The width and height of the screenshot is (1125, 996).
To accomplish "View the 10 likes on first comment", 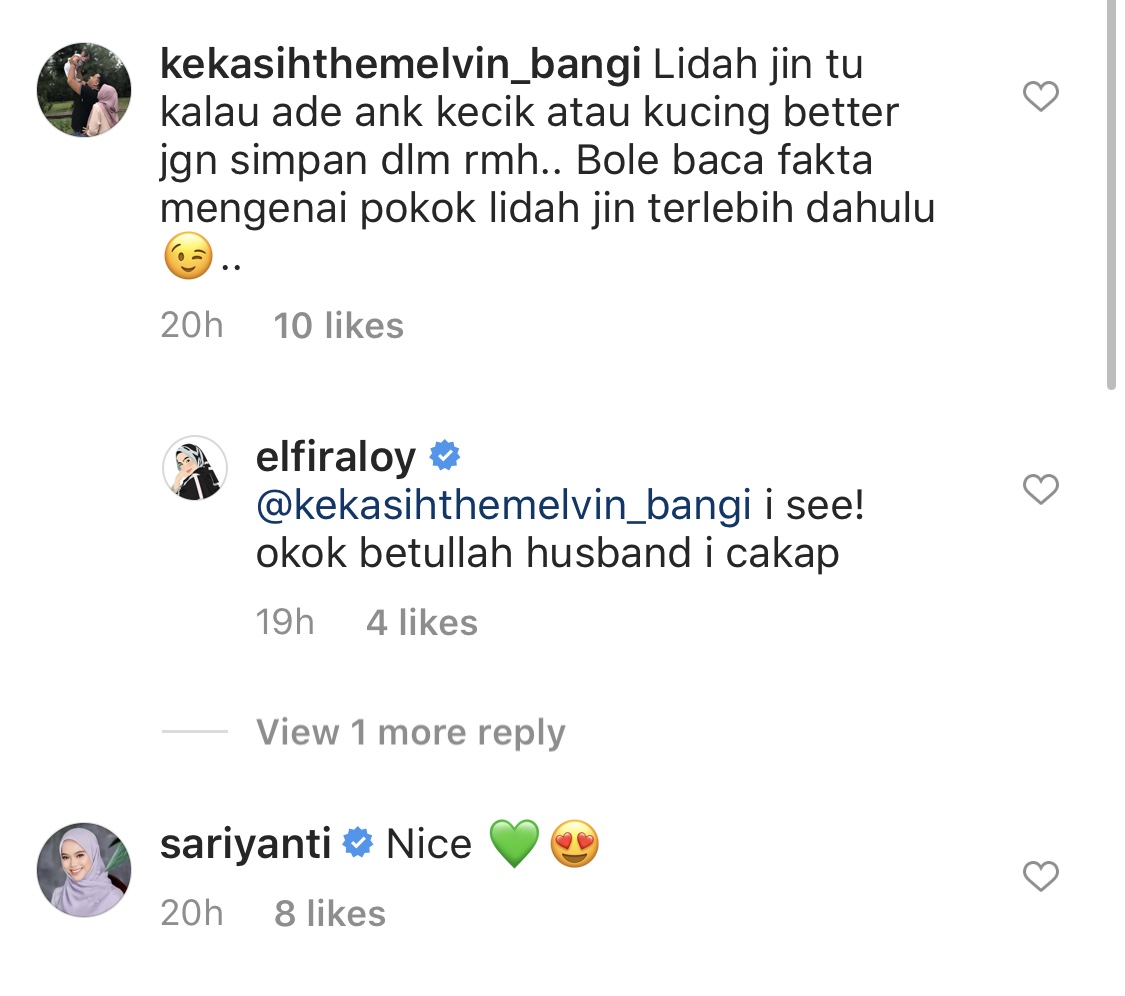I will [x=338, y=326].
